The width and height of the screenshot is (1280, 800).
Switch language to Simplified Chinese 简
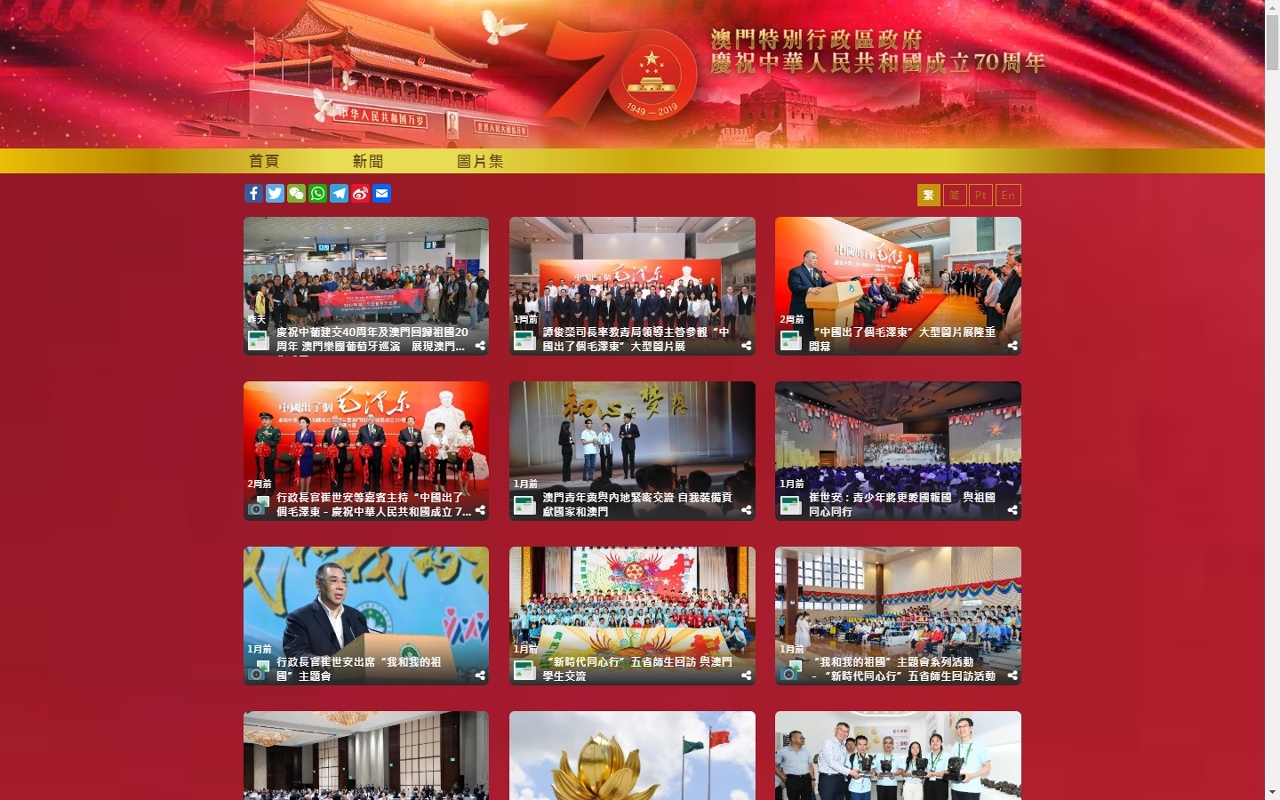click(x=955, y=195)
